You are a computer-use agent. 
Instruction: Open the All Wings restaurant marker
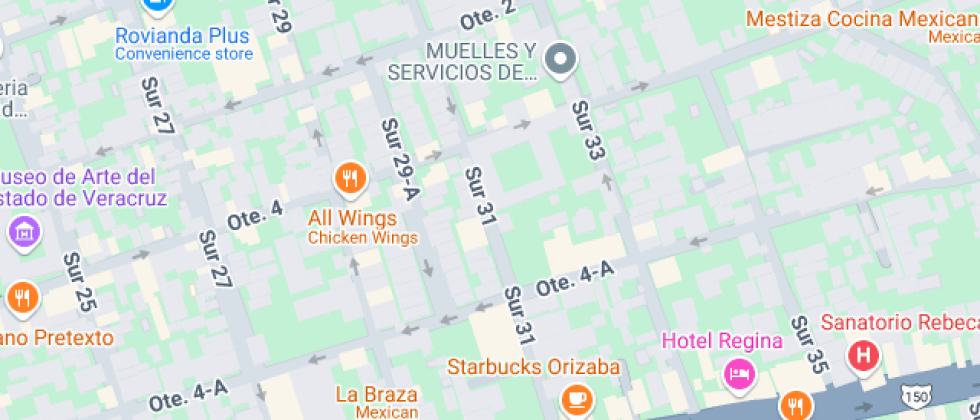pyautogui.click(x=349, y=178)
